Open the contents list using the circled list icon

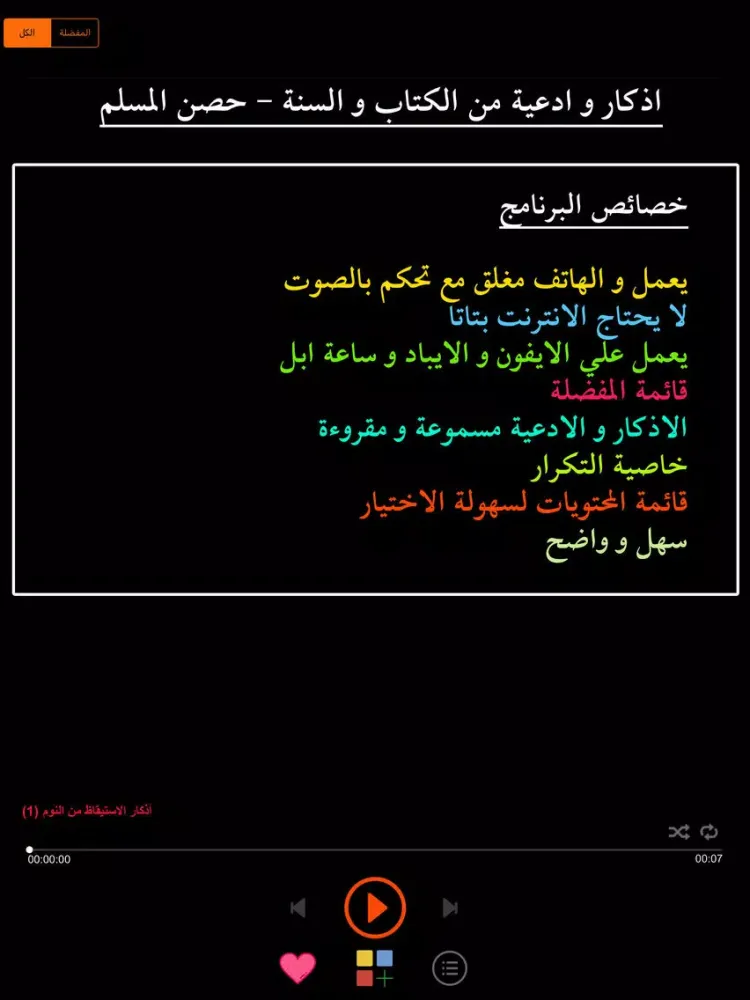coord(449,967)
